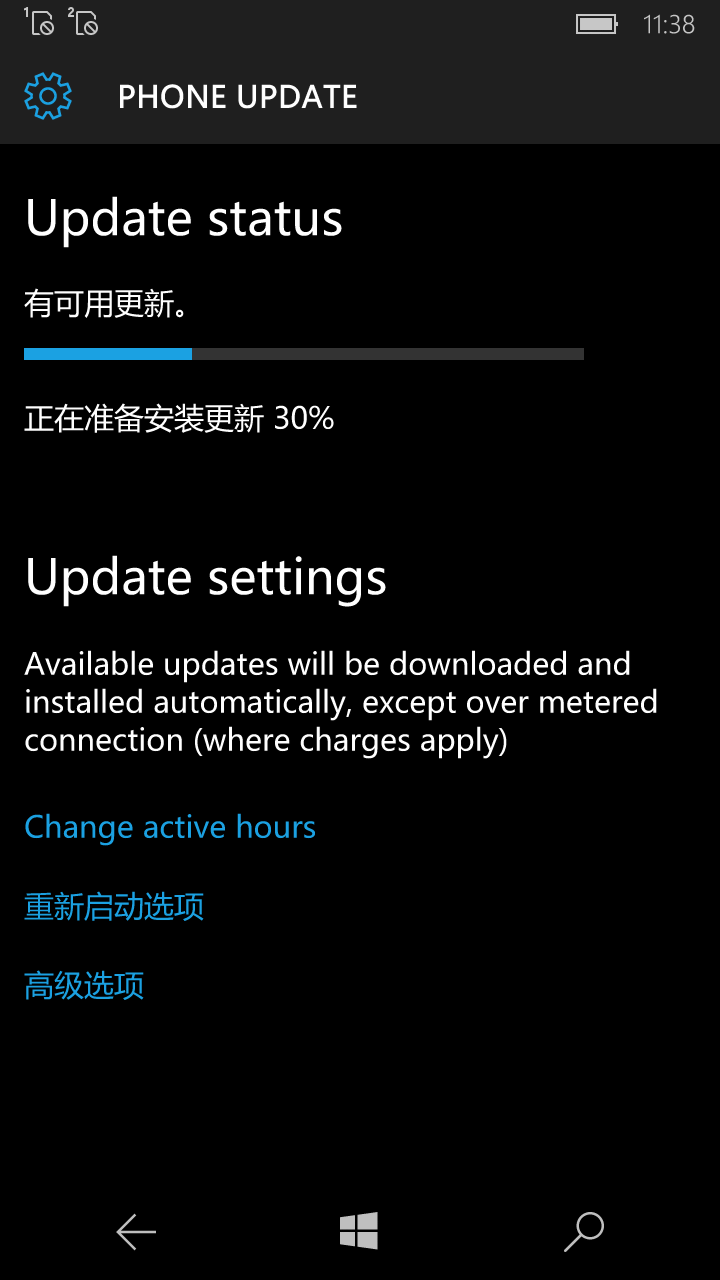Open 重新启动选项 restart options
Image resolution: width=720 pixels, height=1280 pixels.
[114, 907]
